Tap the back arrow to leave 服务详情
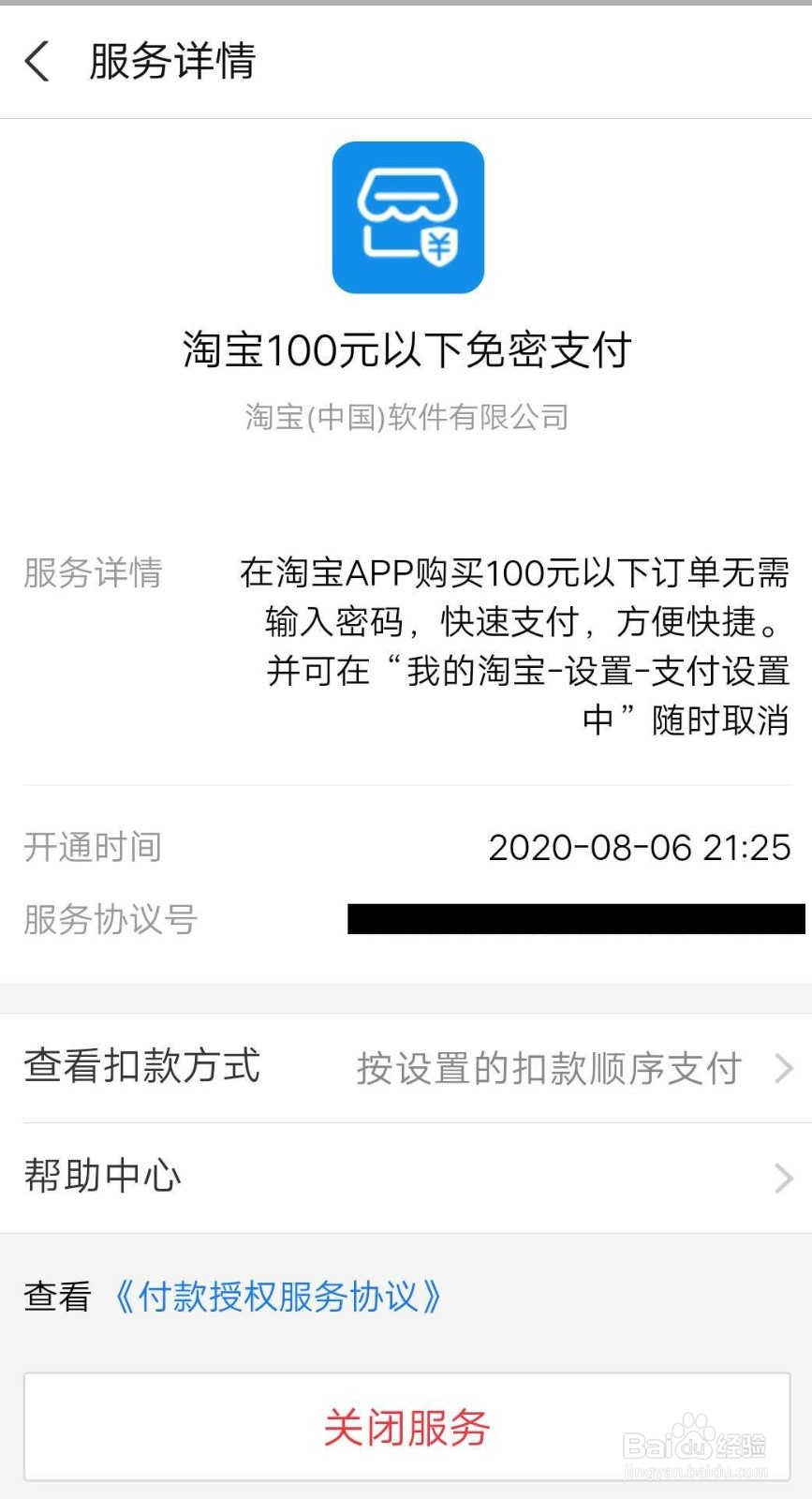The width and height of the screenshot is (812, 1499). (37, 61)
